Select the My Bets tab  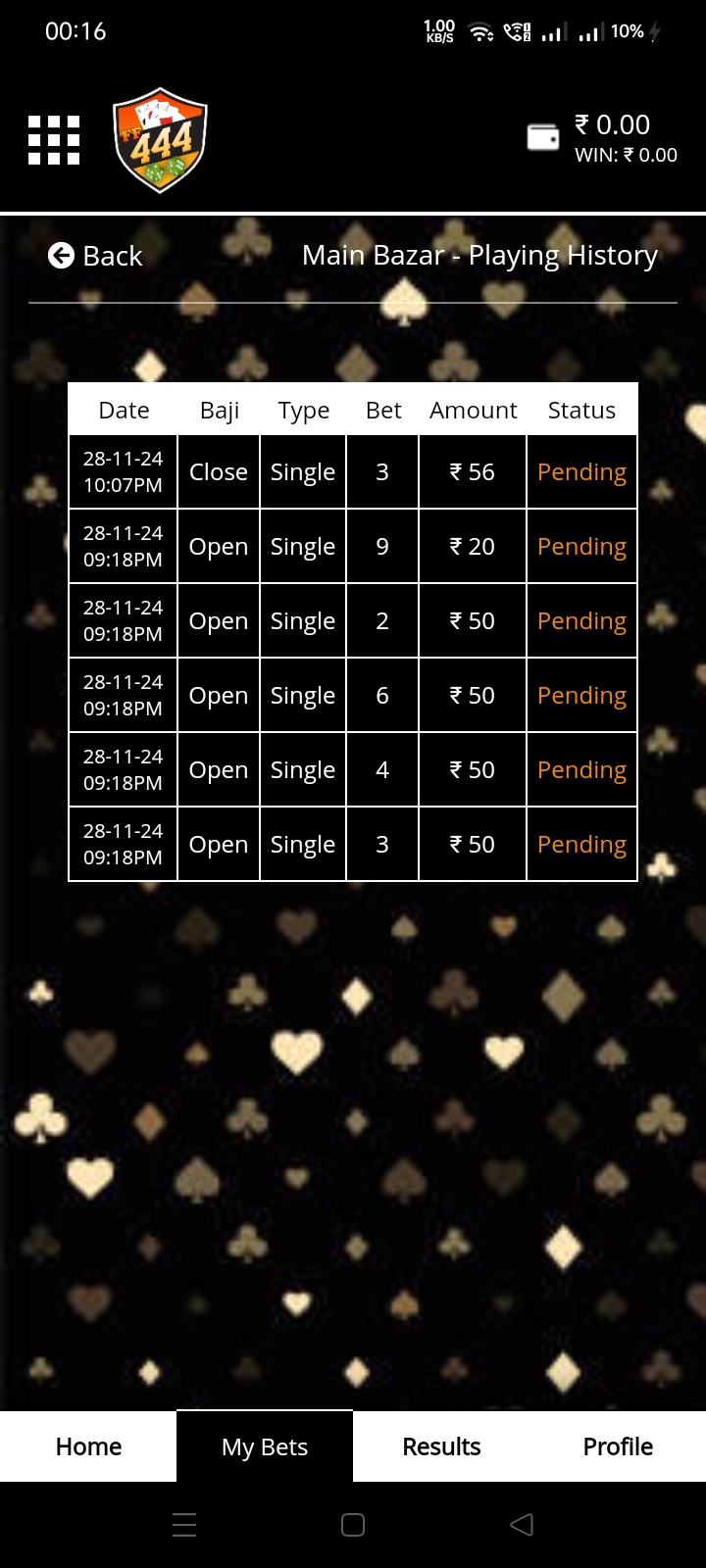[x=265, y=1446]
